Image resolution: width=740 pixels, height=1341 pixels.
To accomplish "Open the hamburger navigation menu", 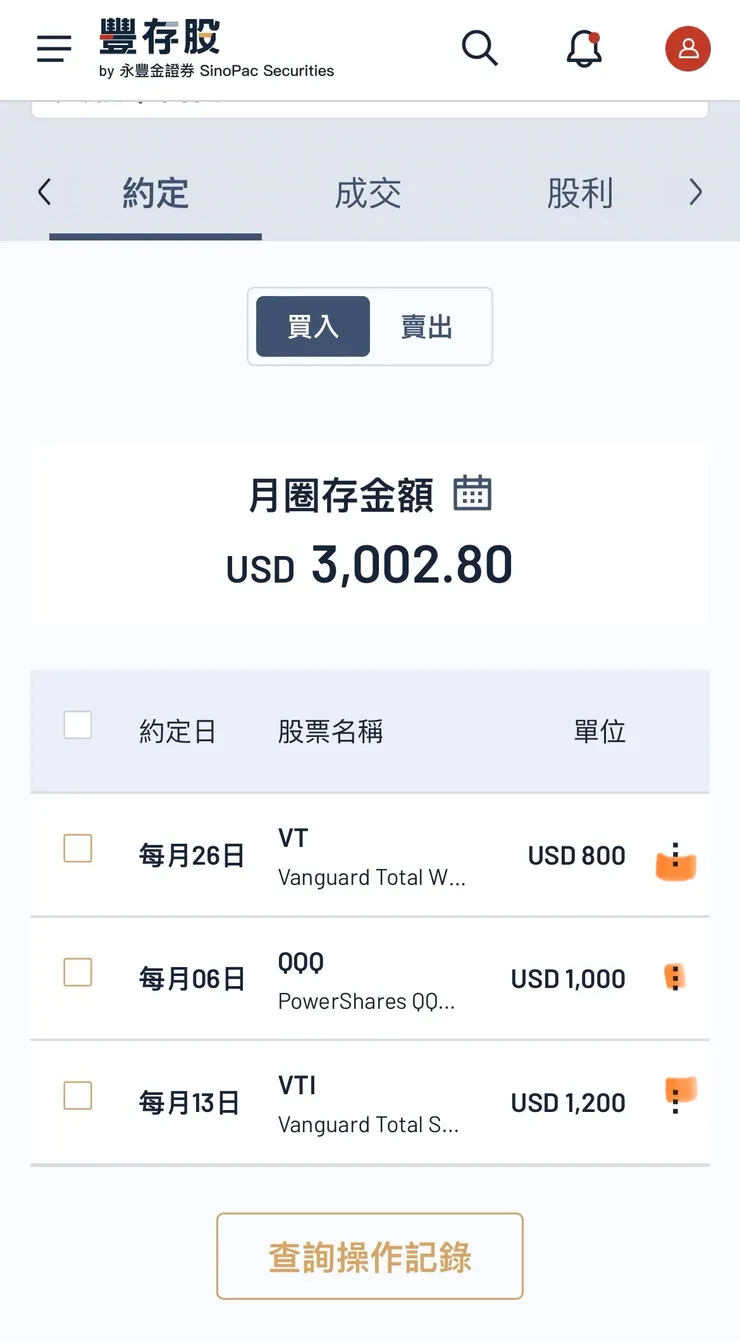I will click(53, 48).
